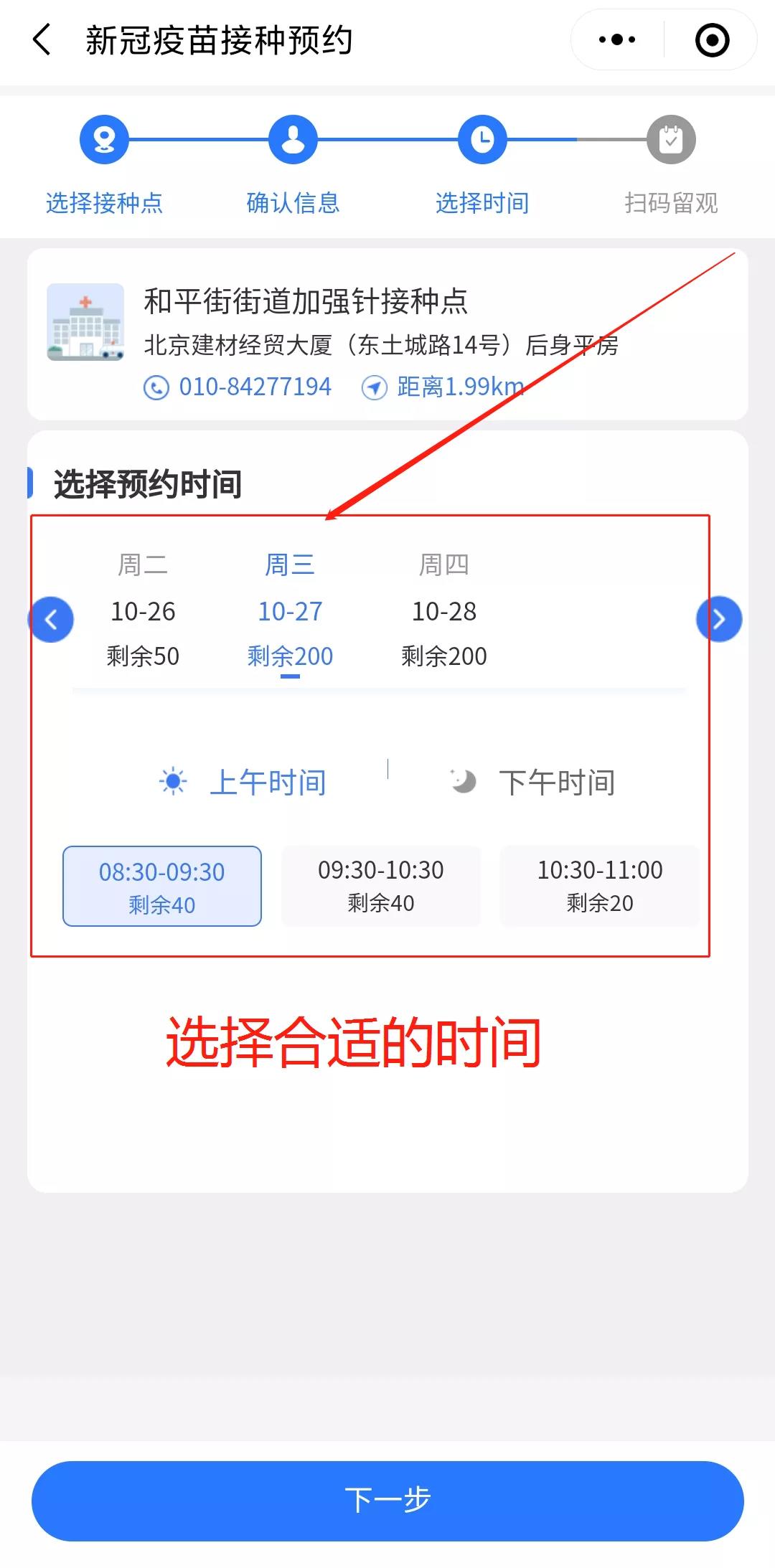Screen dimensions: 775x1568
Task: Go back from 新冠疫苗接种预约 page
Action: tap(42, 39)
